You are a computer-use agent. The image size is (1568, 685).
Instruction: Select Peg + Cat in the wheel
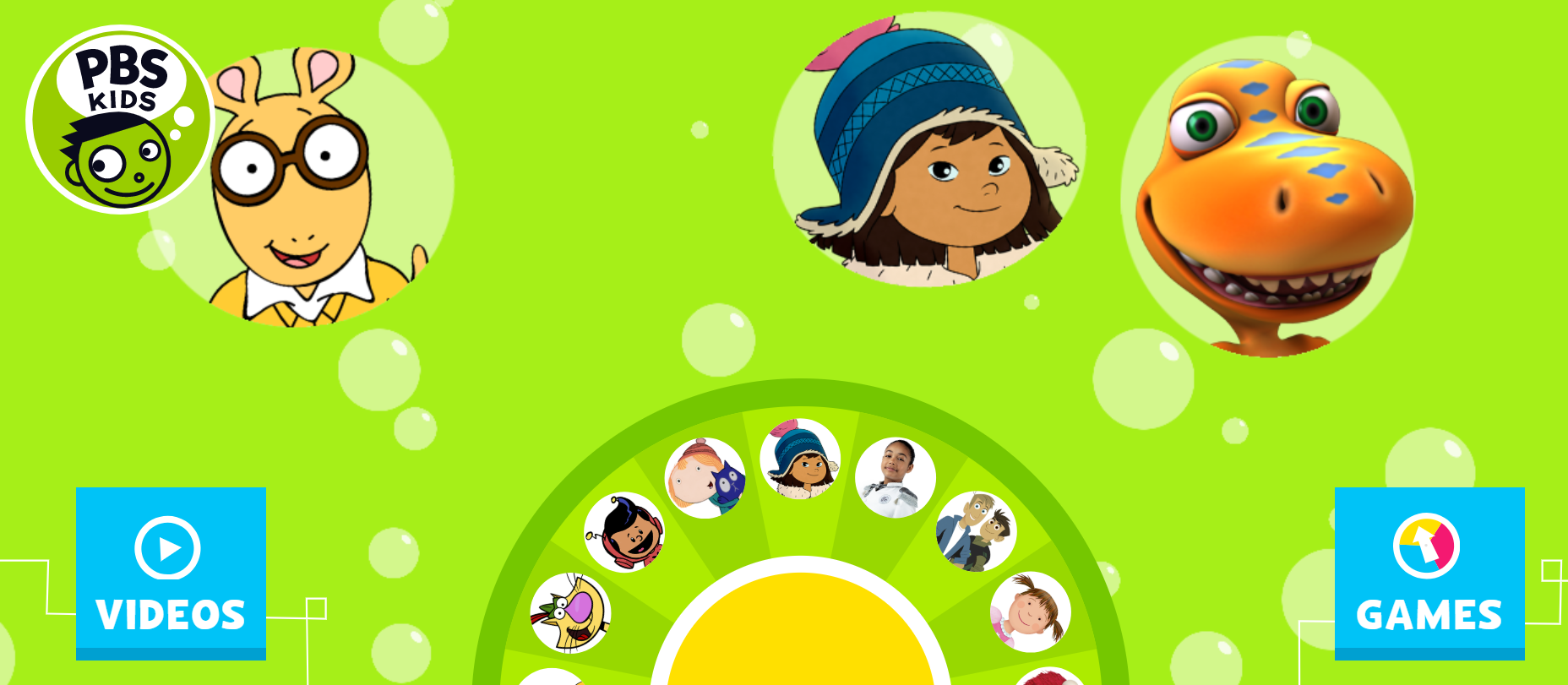(x=705, y=478)
